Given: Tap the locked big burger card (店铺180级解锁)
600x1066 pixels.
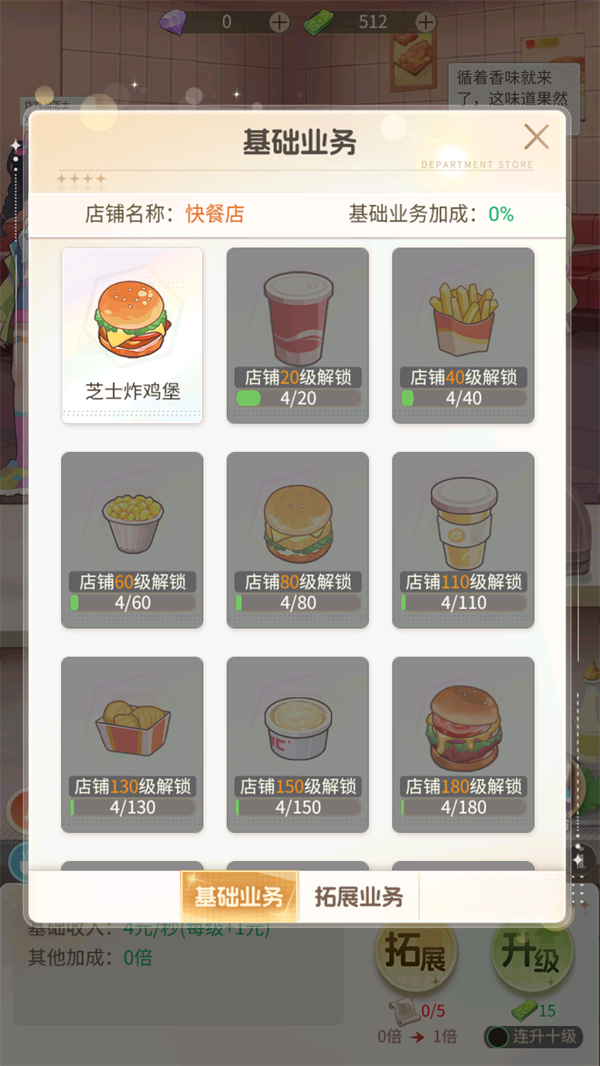Looking at the screenshot, I should point(463,744).
